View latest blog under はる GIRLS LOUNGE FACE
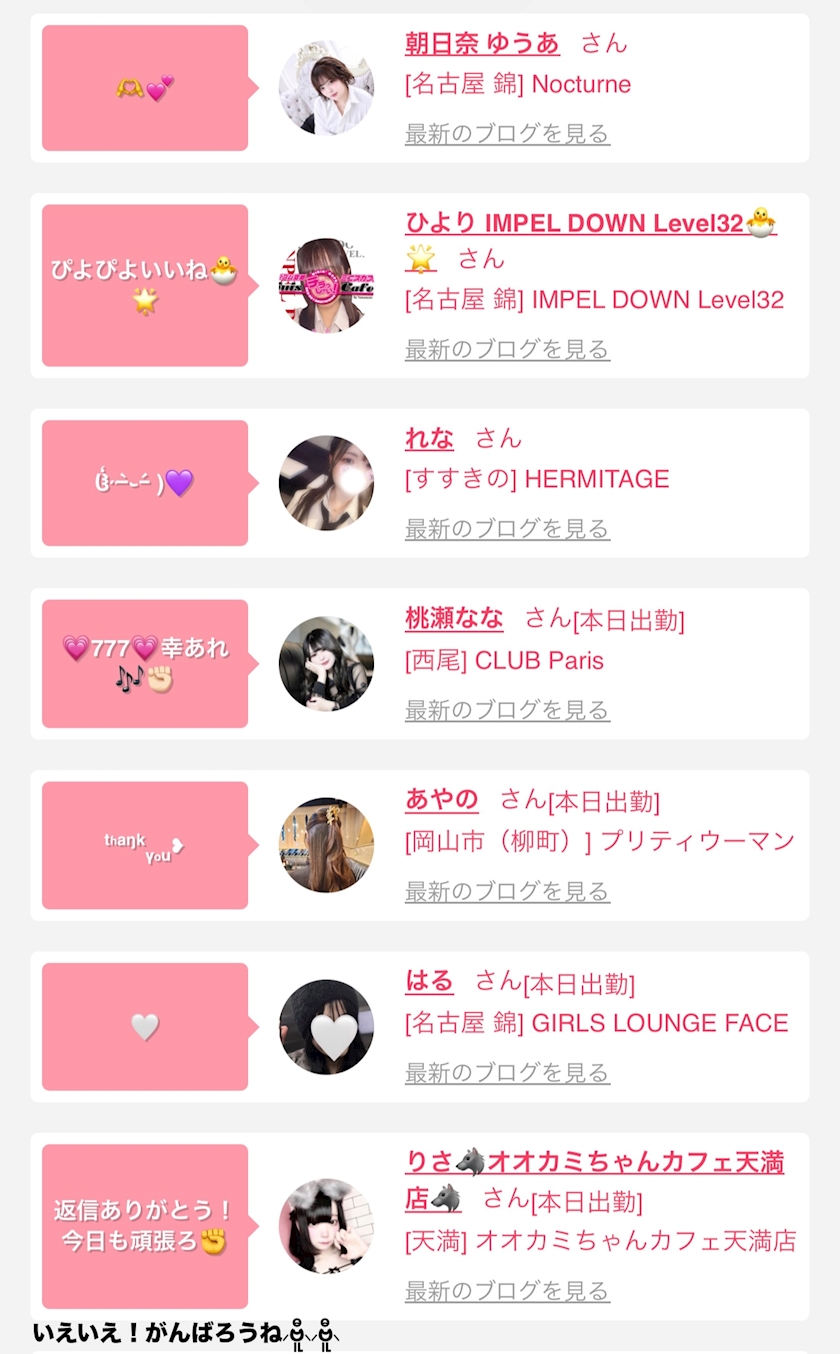Viewport: 840px width, 1354px height. [x=507, y=1073]
